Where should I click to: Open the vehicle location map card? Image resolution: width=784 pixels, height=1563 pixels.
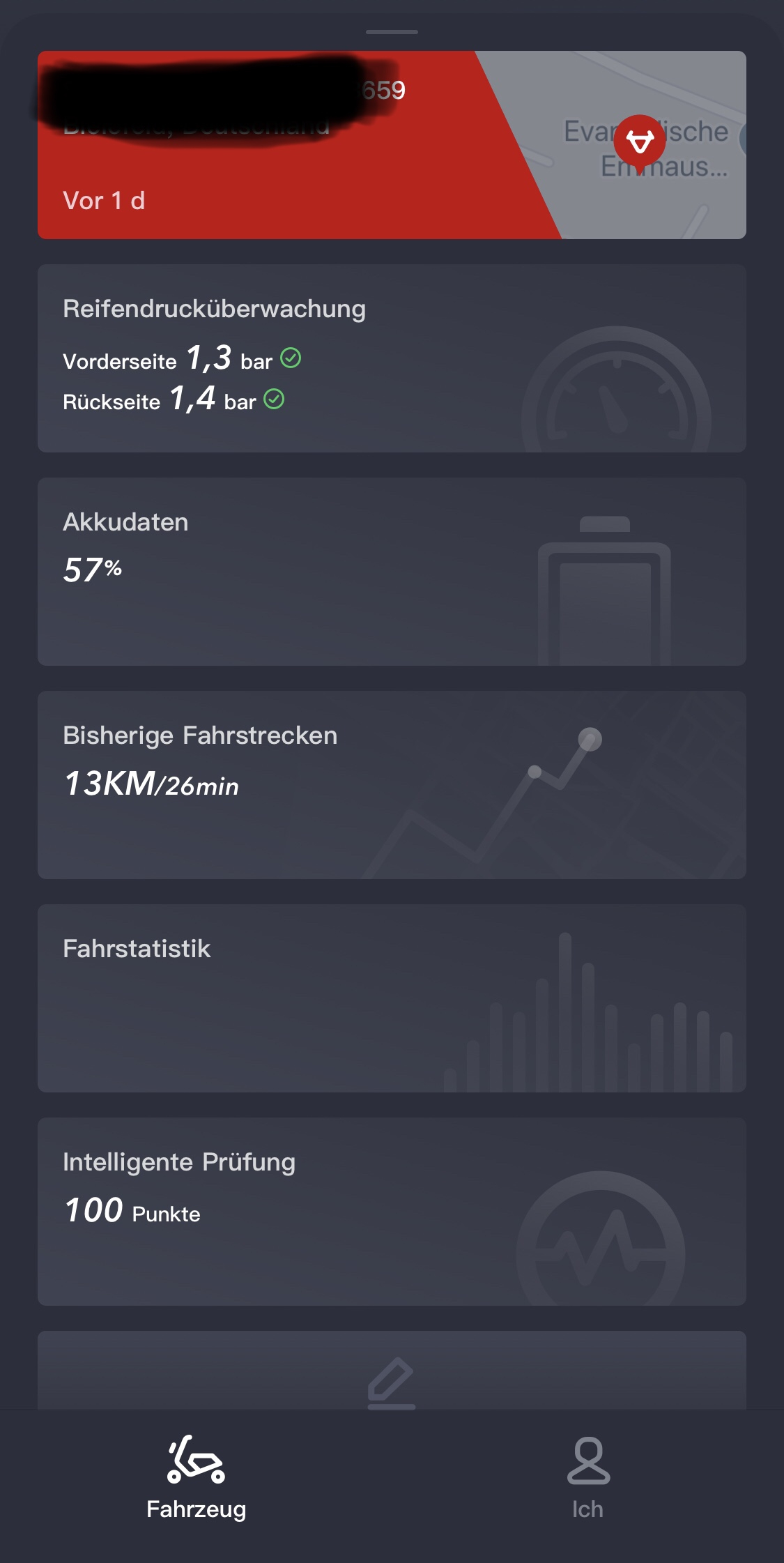(392, 145)
